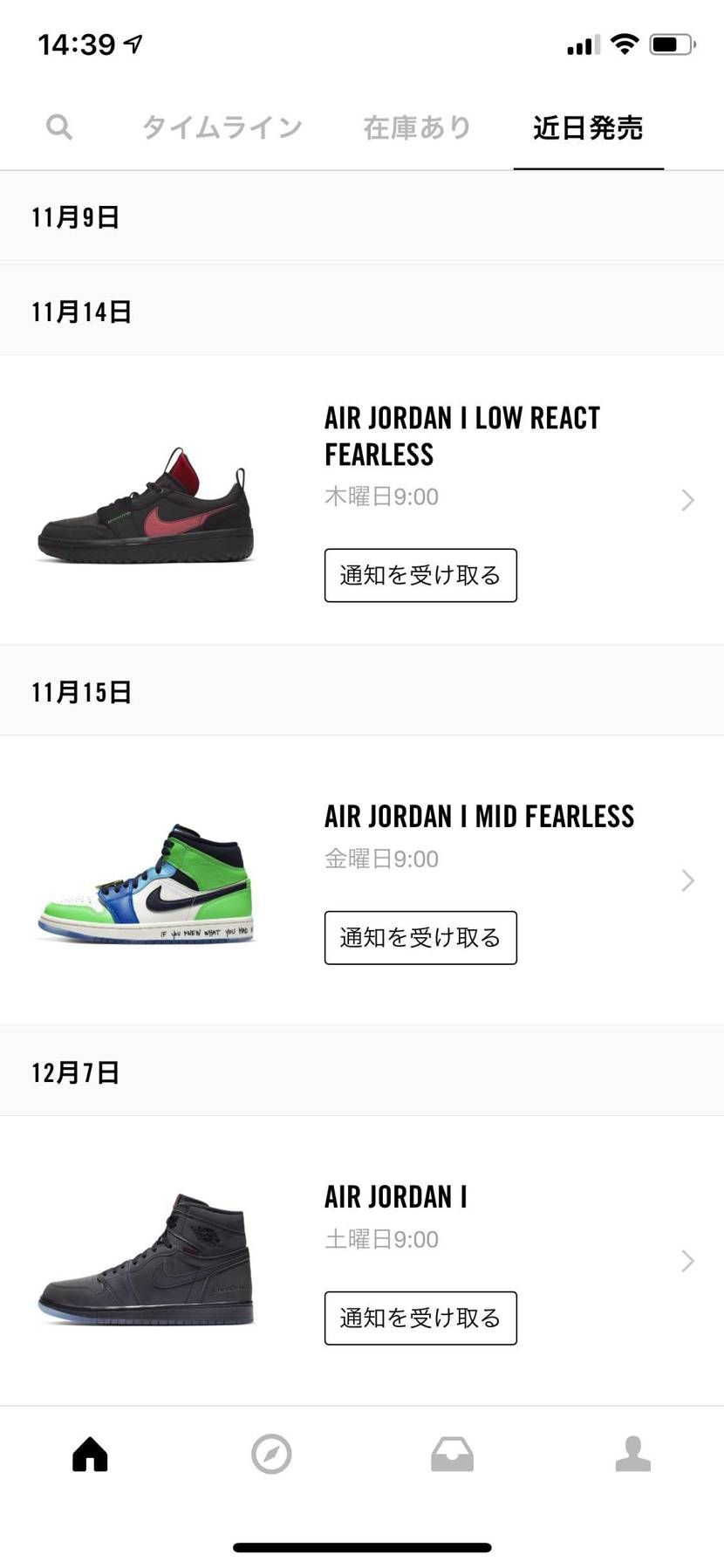This screenshot has height=1568, width=724.
Task: Open the December 7 Air Jordan I shoe image
Action: 146,1260
